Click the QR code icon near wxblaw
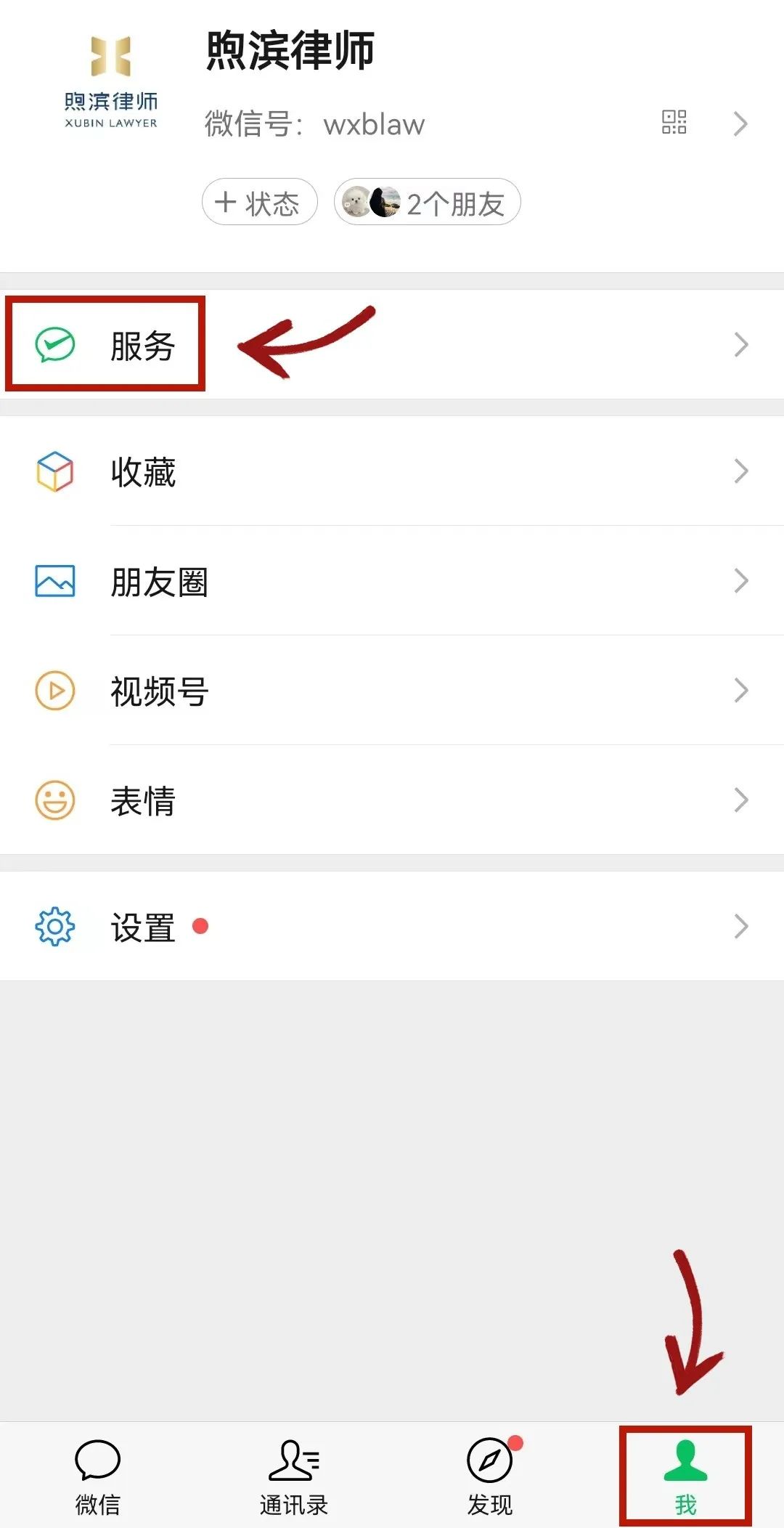Image resolution: width=784 pixels, height=1528 pixels. (x=674, y=123)
